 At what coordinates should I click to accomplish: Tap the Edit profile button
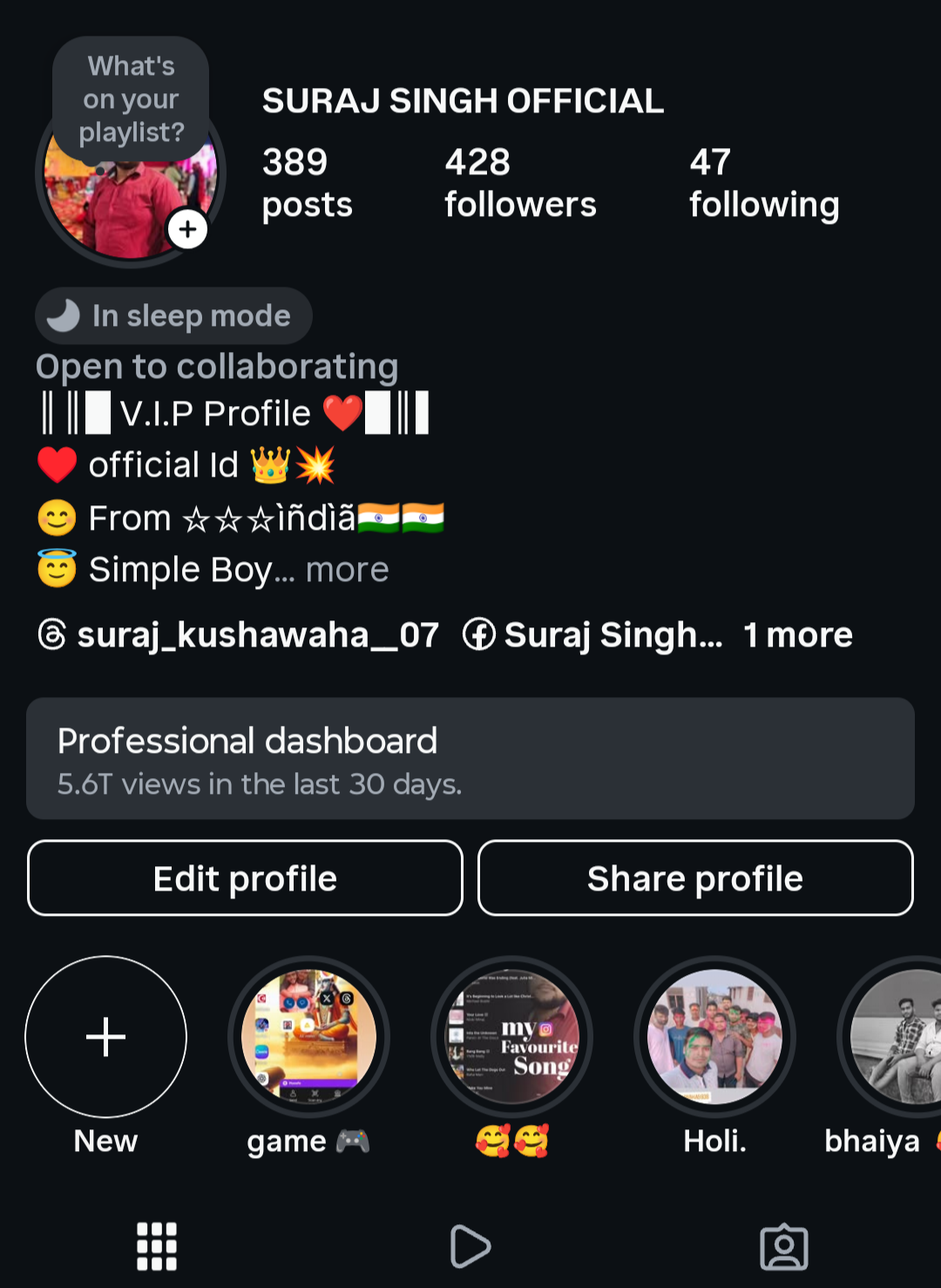pos(245,878)
